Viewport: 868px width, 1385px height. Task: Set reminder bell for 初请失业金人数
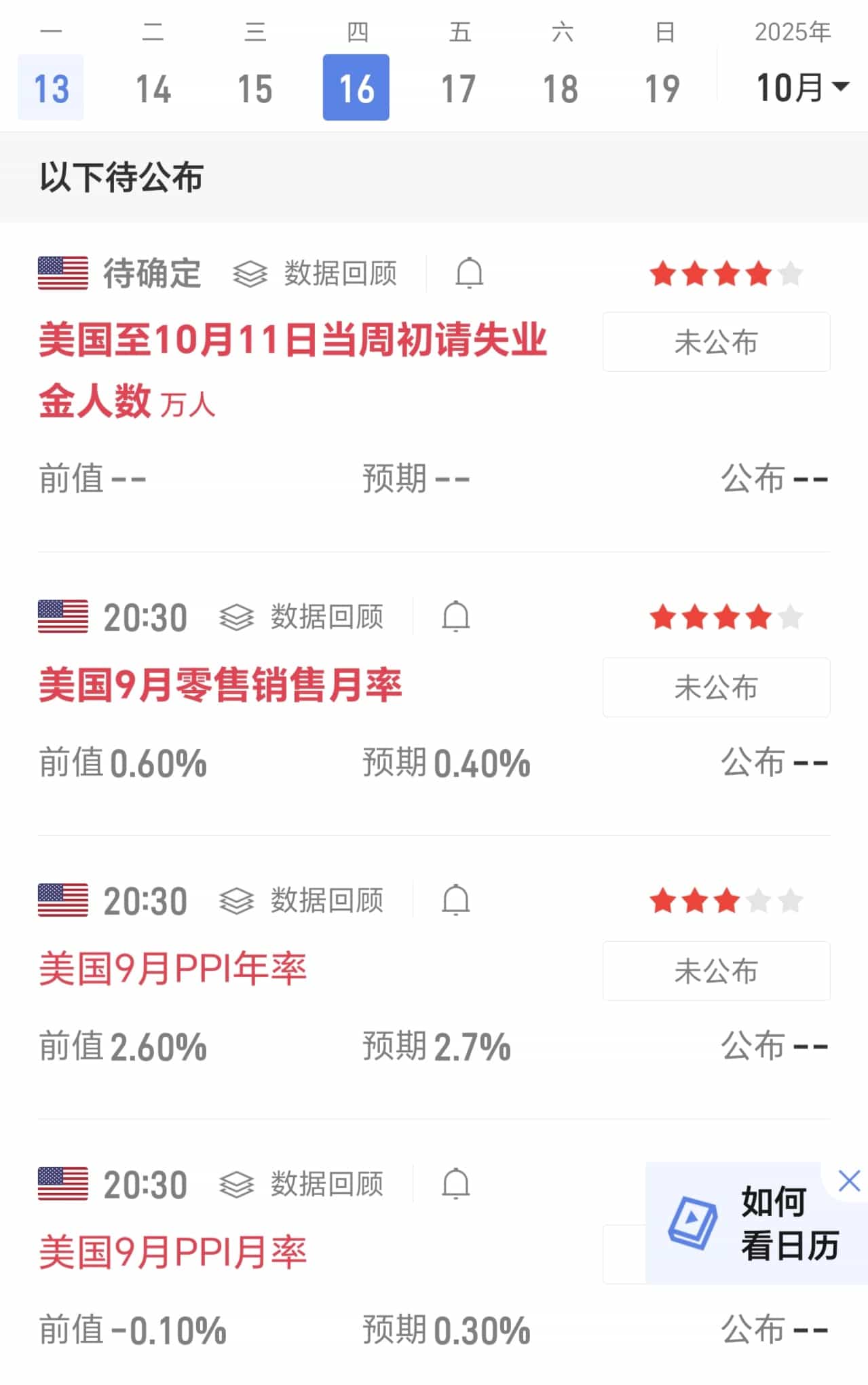click(x=469, y=273)
